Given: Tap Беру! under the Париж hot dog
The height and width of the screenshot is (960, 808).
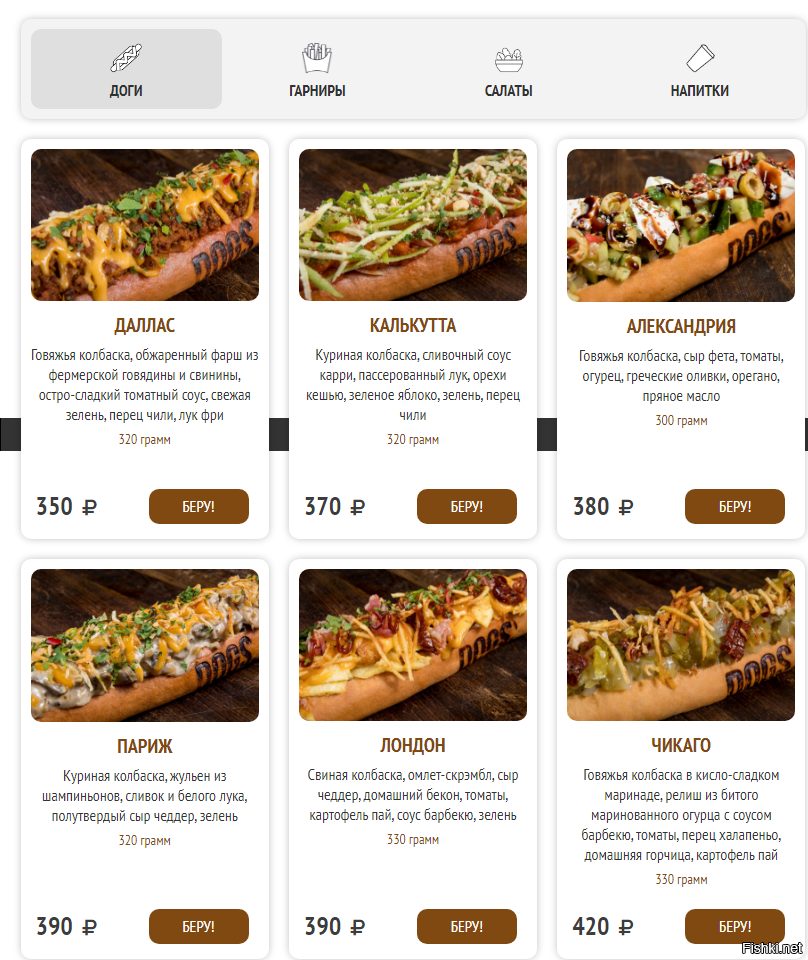Looking at the screenshot, I should [x=198, y=926].
